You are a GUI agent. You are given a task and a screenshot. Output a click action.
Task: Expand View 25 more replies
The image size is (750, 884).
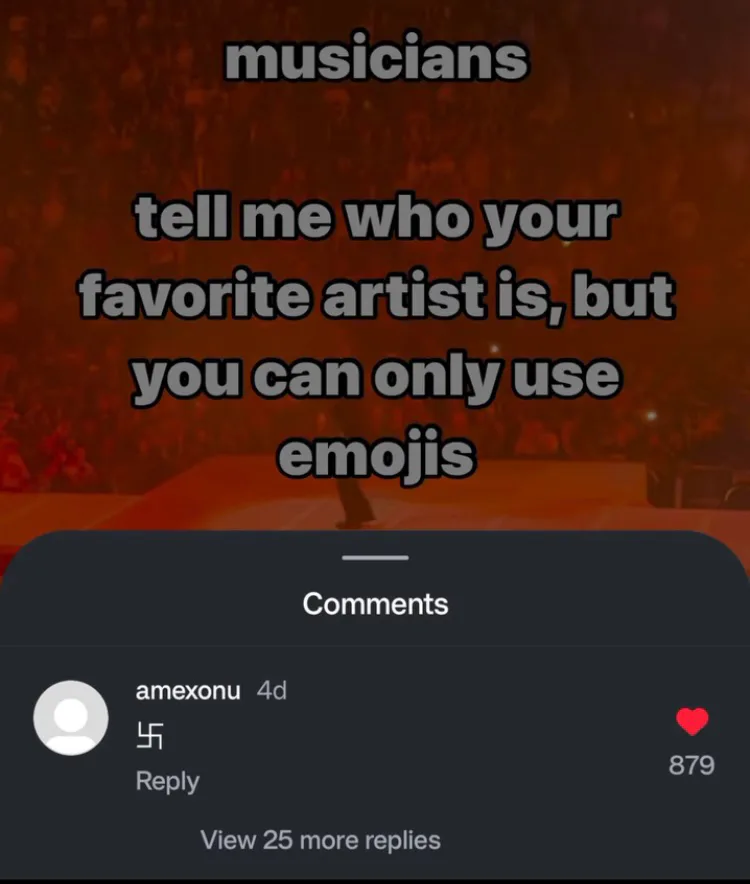pos(320,840)
